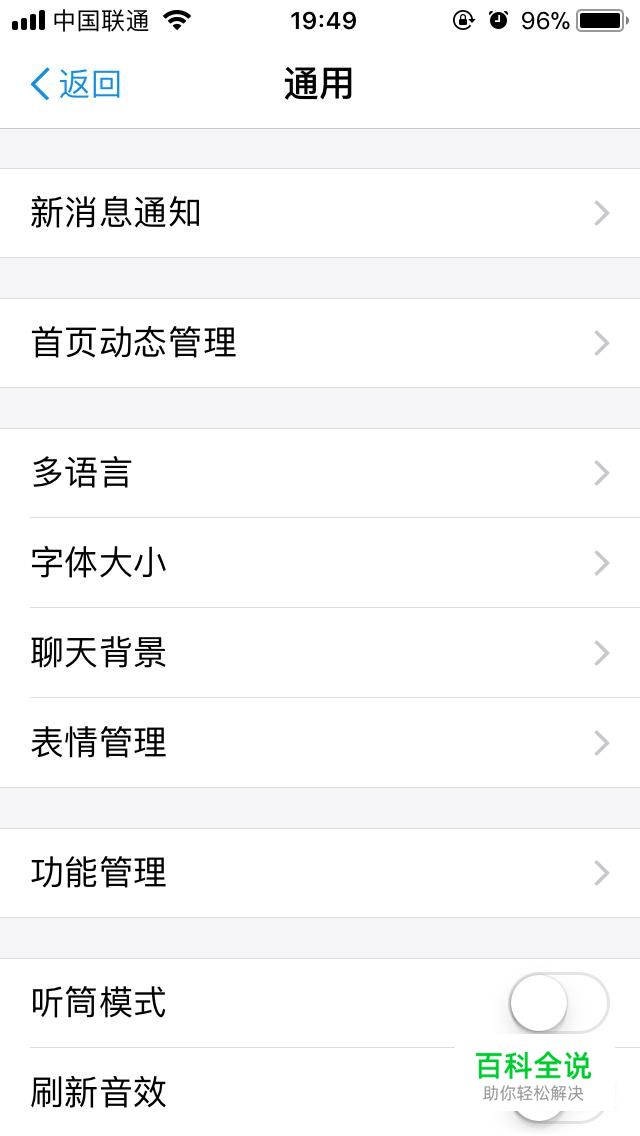Image resolution: width=640 pixels, height=1136 pixels.
Task: Open 新消息通知 settings
Action: point(320,213)
